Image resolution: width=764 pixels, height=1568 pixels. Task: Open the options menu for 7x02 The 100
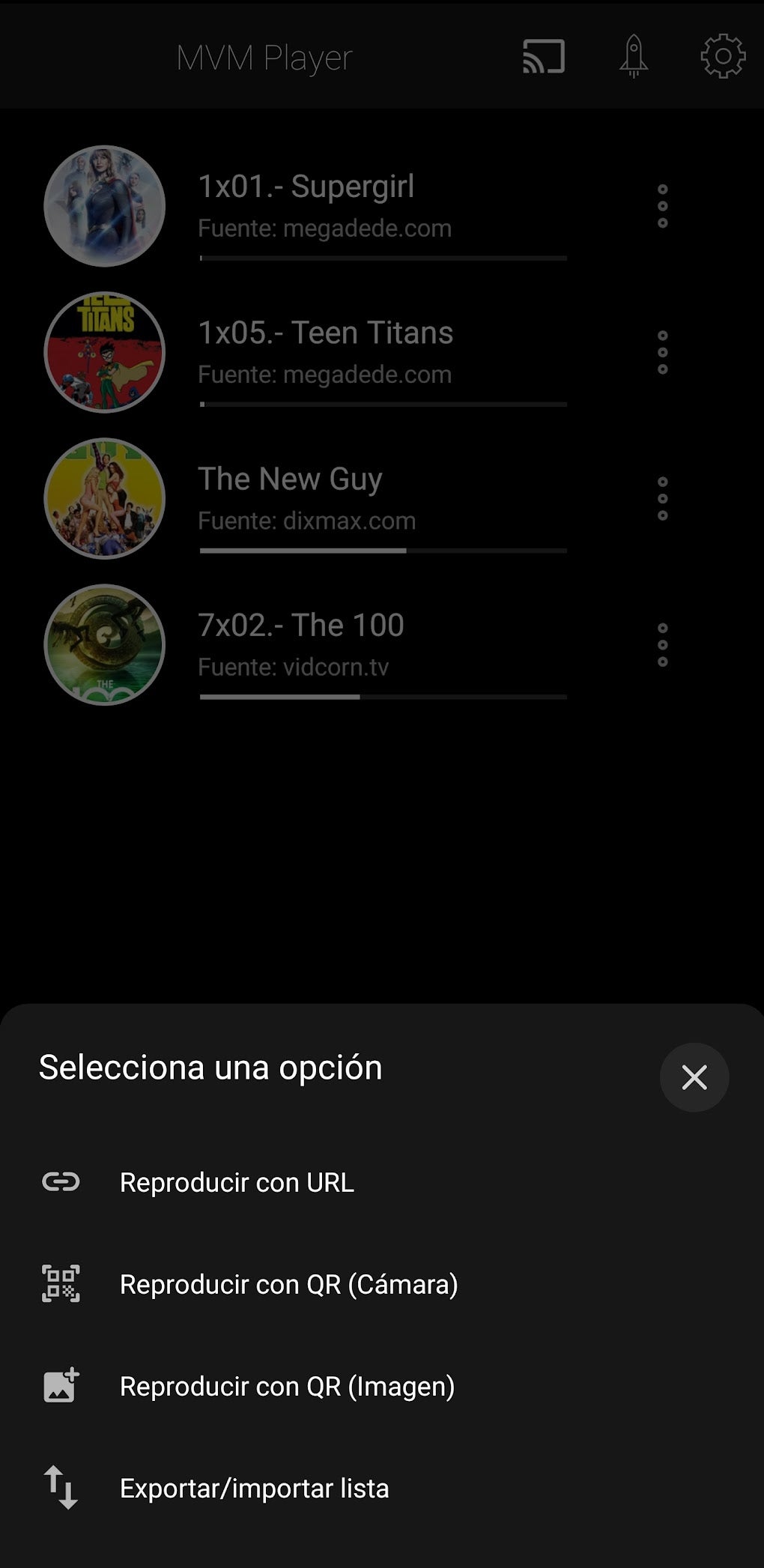pos(662,644)
